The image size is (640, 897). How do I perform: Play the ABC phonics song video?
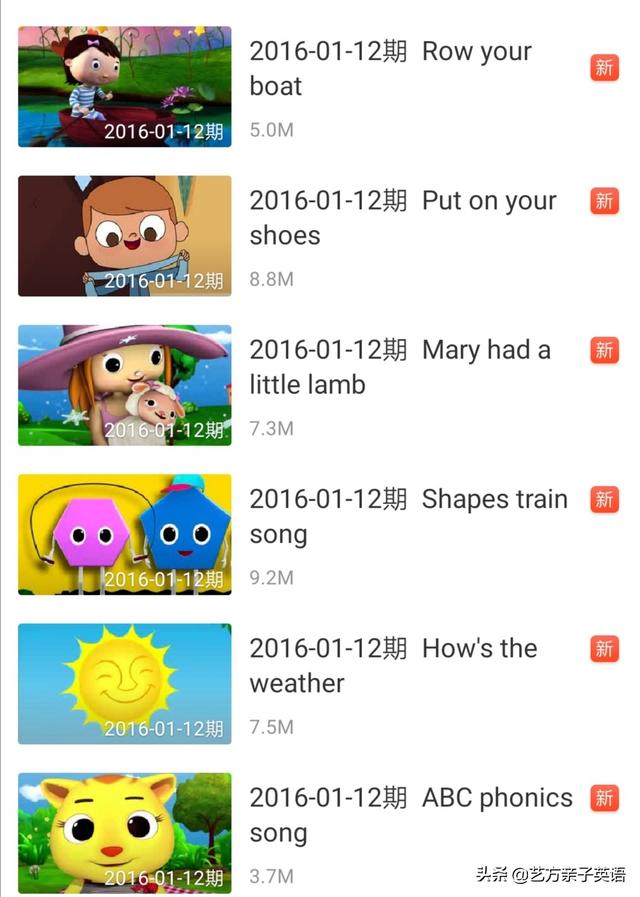[125, 832]
